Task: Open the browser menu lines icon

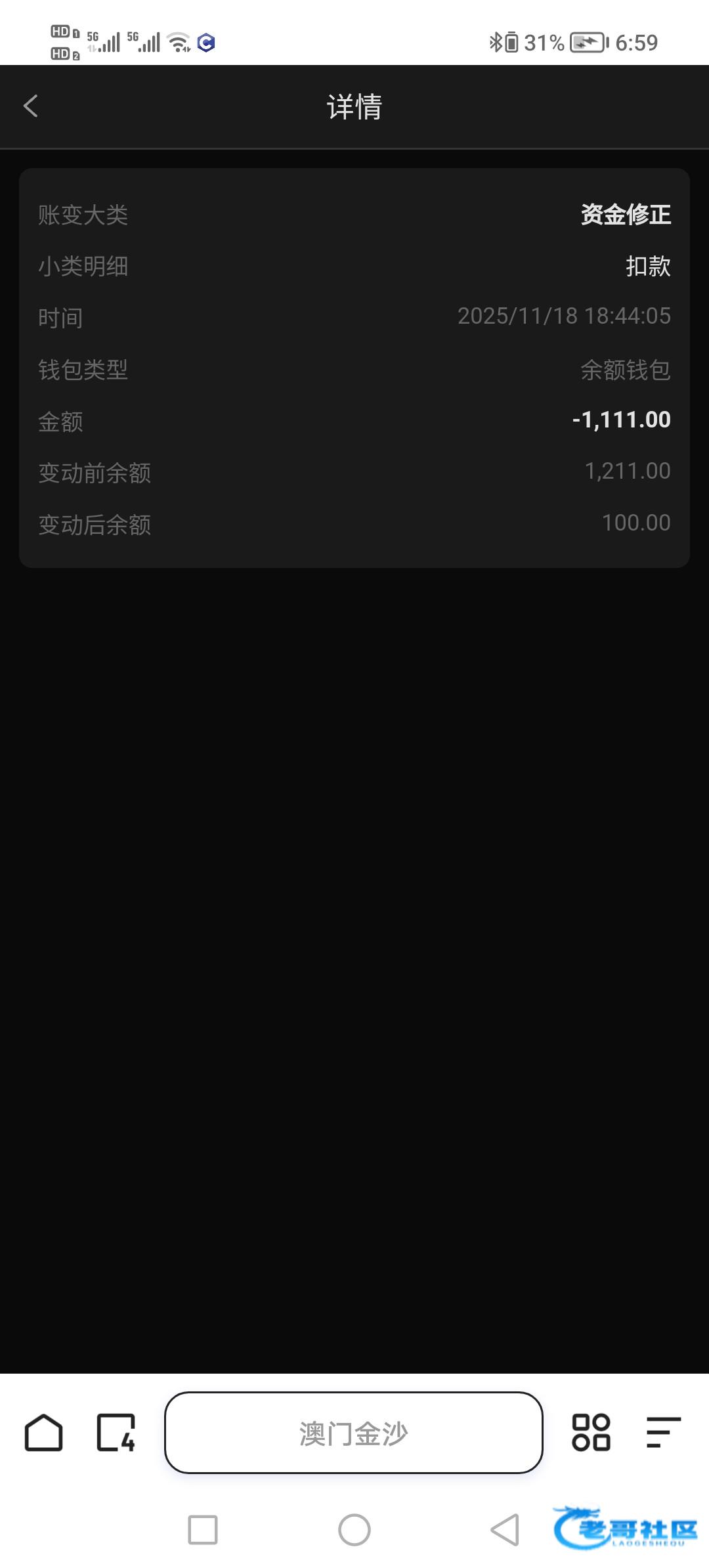Action: [663, 1432]
